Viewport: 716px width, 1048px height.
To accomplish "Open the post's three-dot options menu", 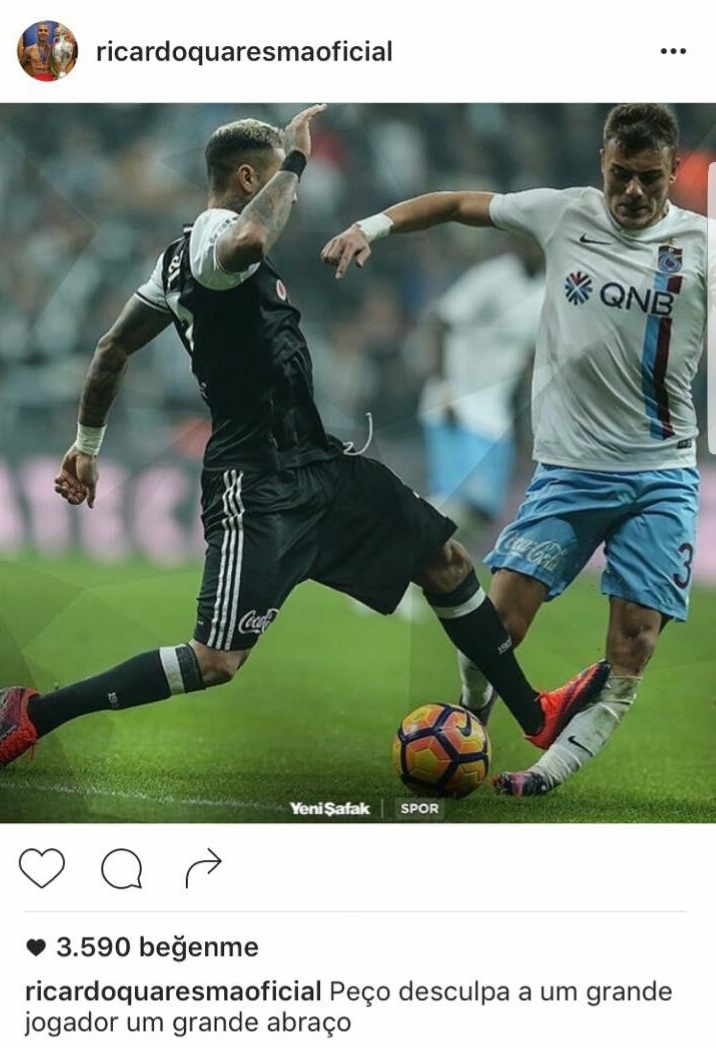I will [673, 52].
